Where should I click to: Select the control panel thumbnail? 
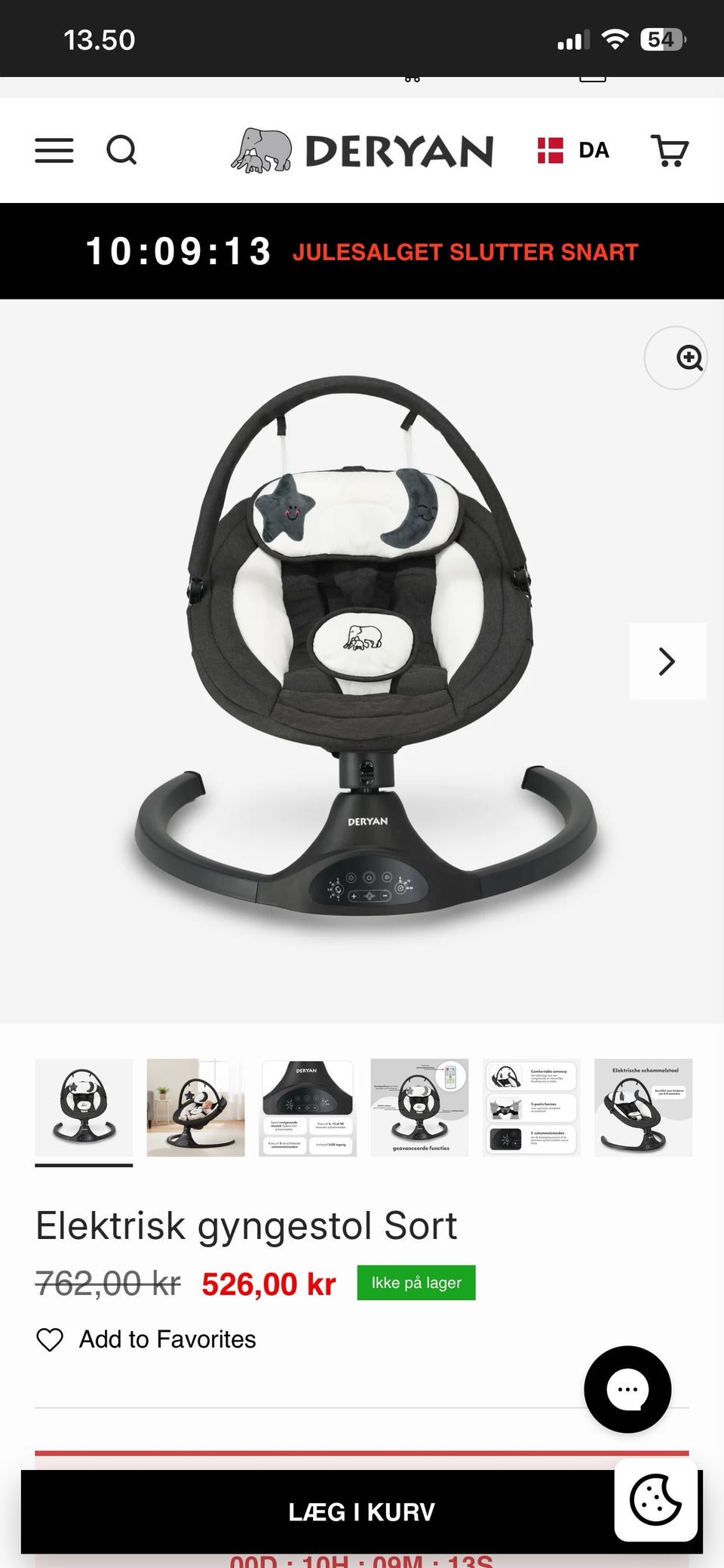point(307,1107)
